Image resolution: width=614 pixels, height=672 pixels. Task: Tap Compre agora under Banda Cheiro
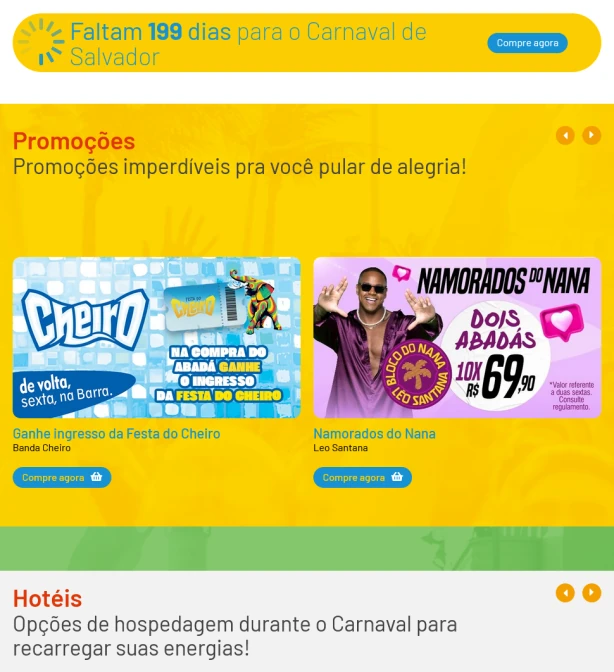tap(62, 478)
